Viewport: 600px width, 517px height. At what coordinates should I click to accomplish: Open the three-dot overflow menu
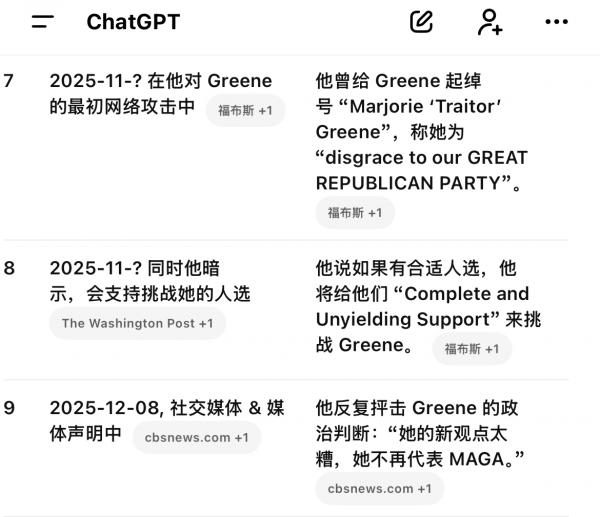coord(556,22)
